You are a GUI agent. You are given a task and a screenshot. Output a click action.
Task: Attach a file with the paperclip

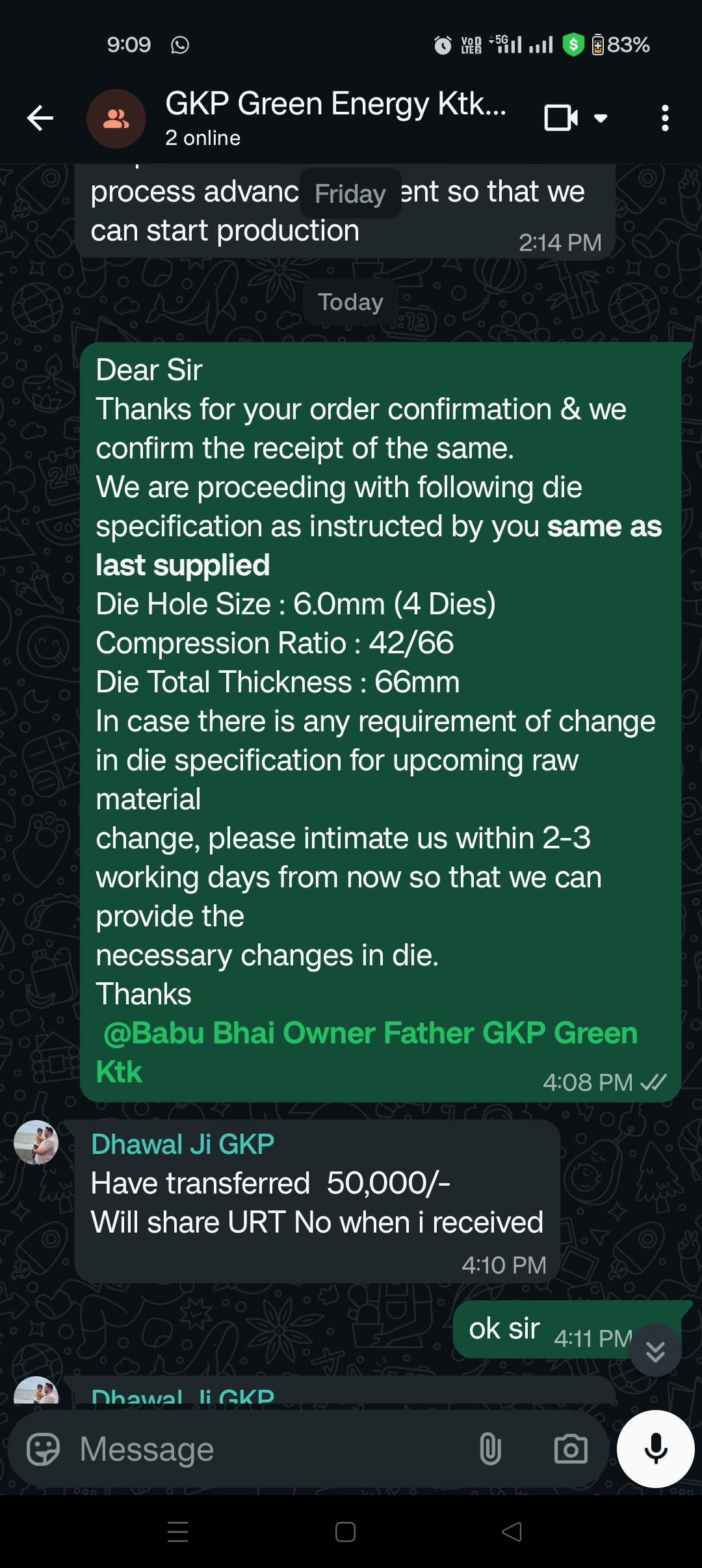[490, 1449]
